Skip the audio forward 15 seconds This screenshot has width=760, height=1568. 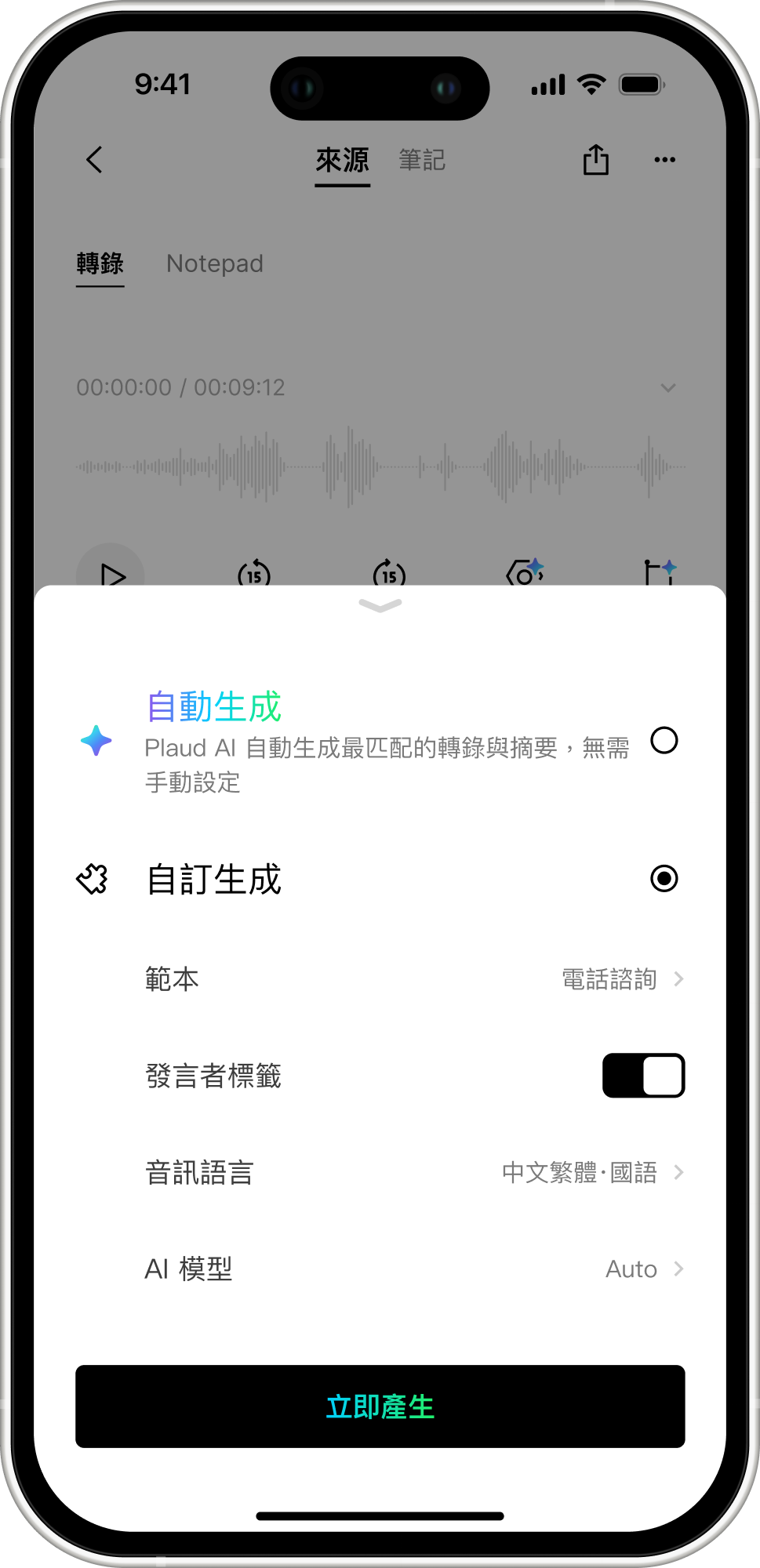point(388,576)
